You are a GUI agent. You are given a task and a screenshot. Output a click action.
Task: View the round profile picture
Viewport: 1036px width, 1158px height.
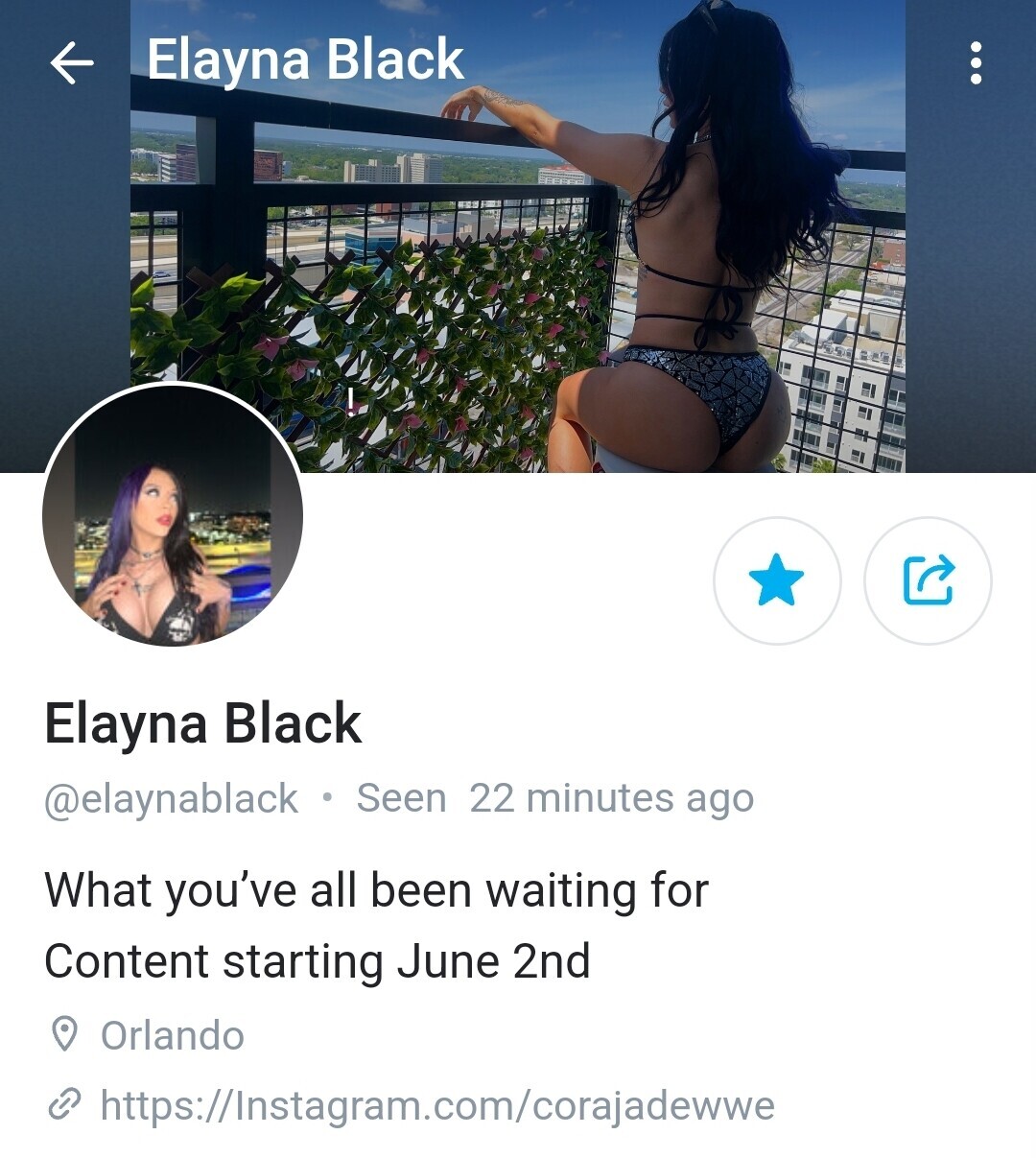[173, 515]
